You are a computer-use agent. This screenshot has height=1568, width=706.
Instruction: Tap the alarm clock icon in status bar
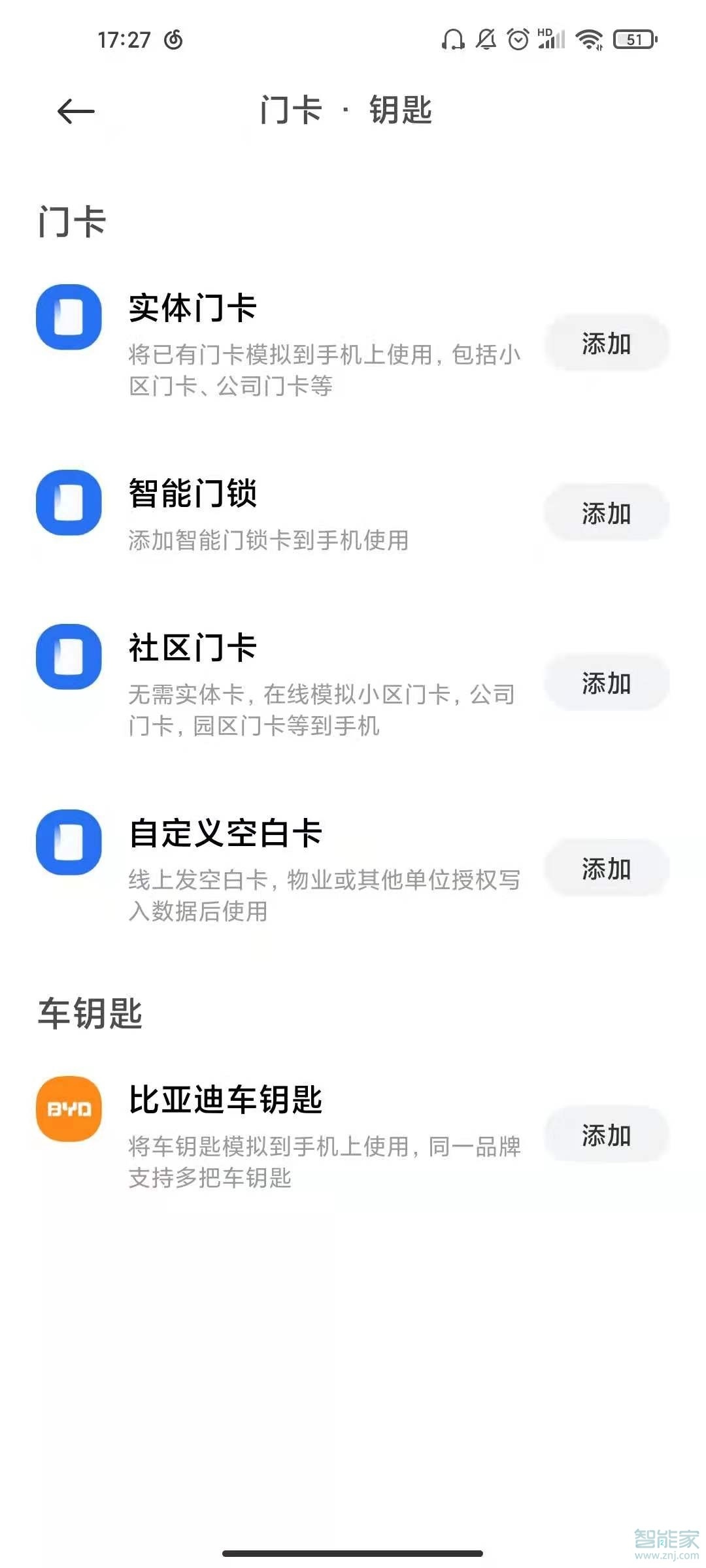tap(517, 41)
